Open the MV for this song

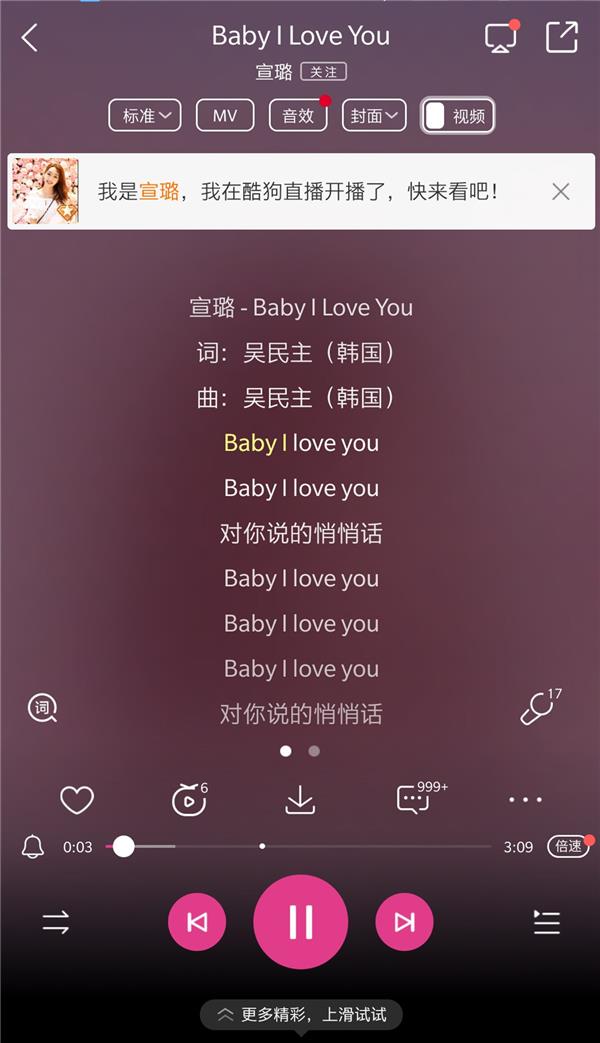(x=225, y=116)
